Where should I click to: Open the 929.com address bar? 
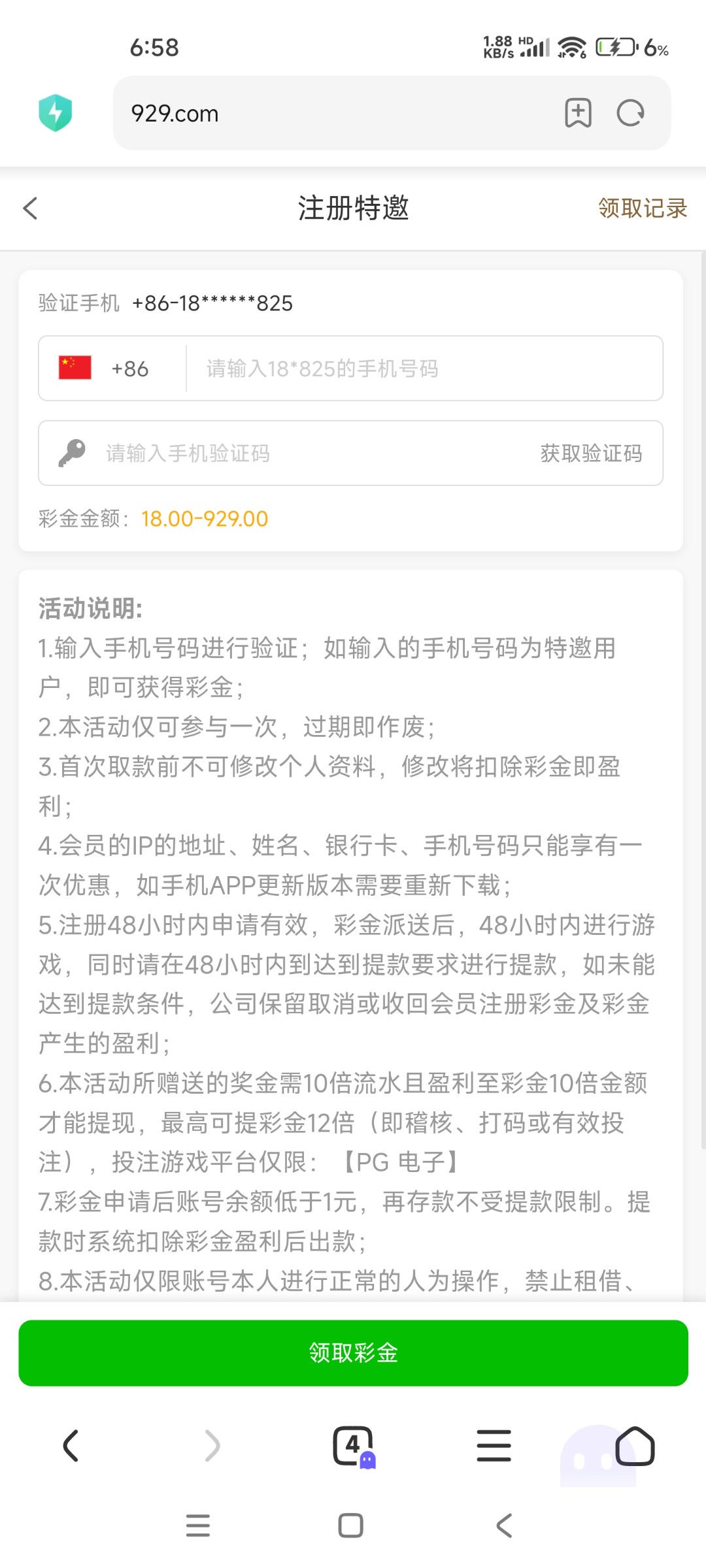tap(327, 114)
